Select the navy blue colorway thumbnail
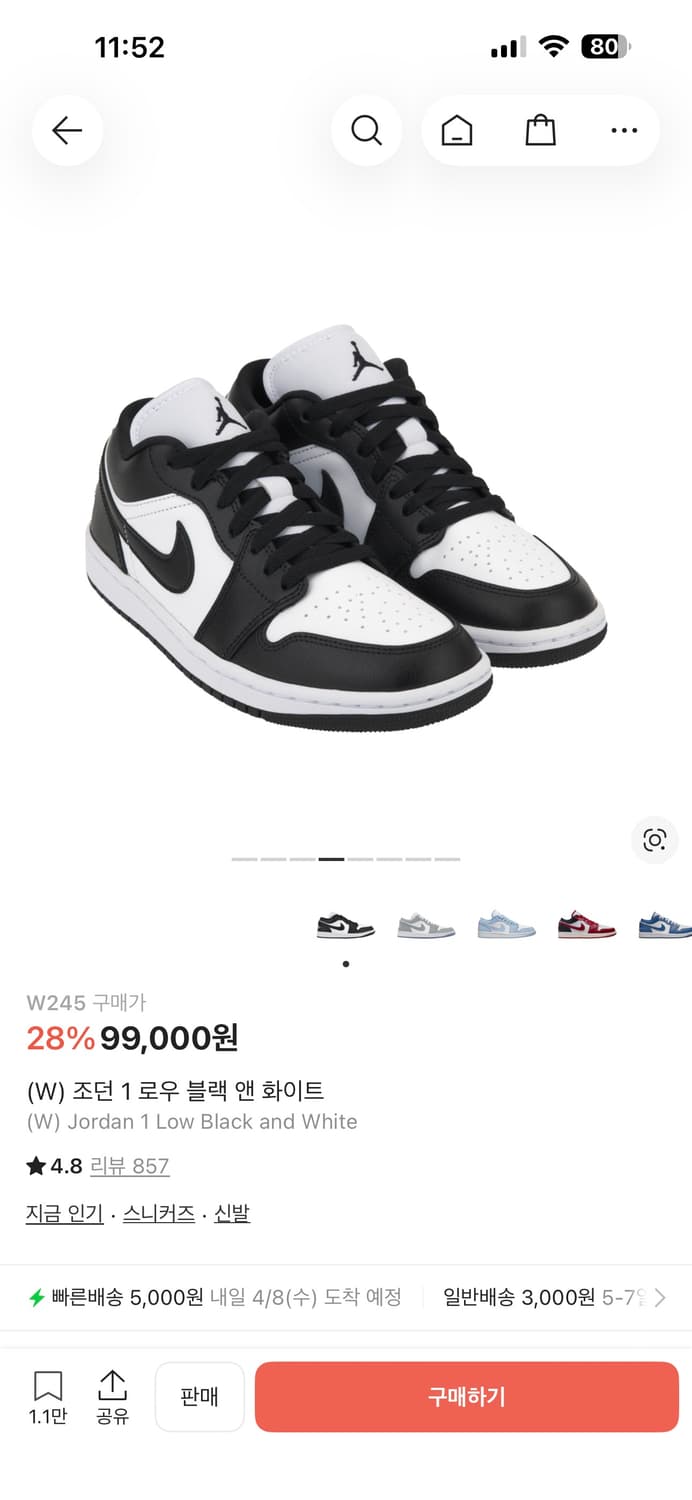This screenshot has width=692, height=1500. pyautogui.click(x=666, y=926)
